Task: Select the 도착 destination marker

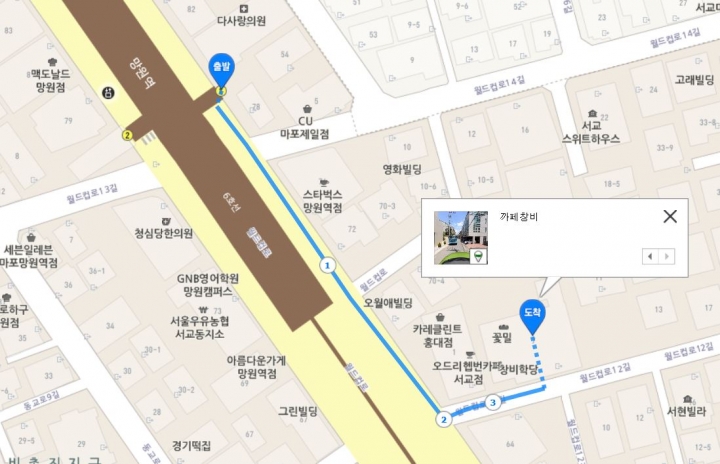Action: [533, 314]
